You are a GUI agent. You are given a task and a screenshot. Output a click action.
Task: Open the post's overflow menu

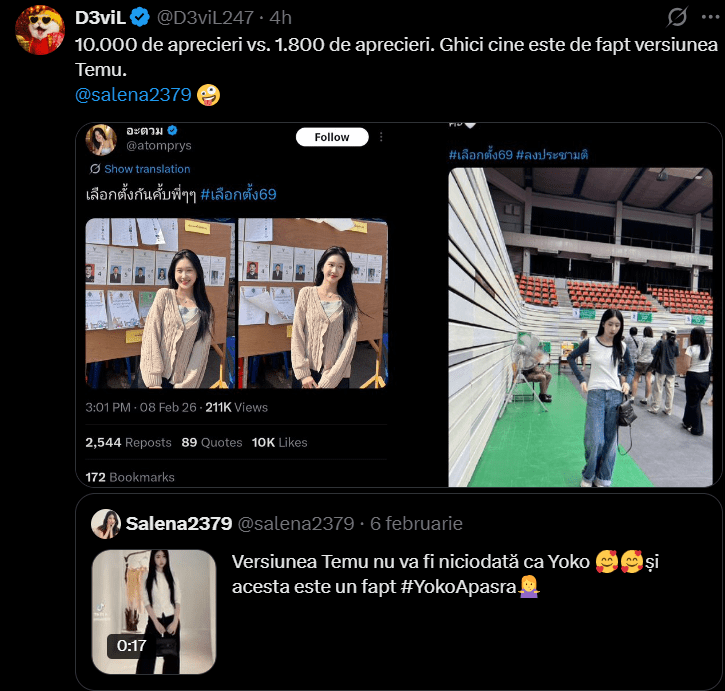pos(710,17)
